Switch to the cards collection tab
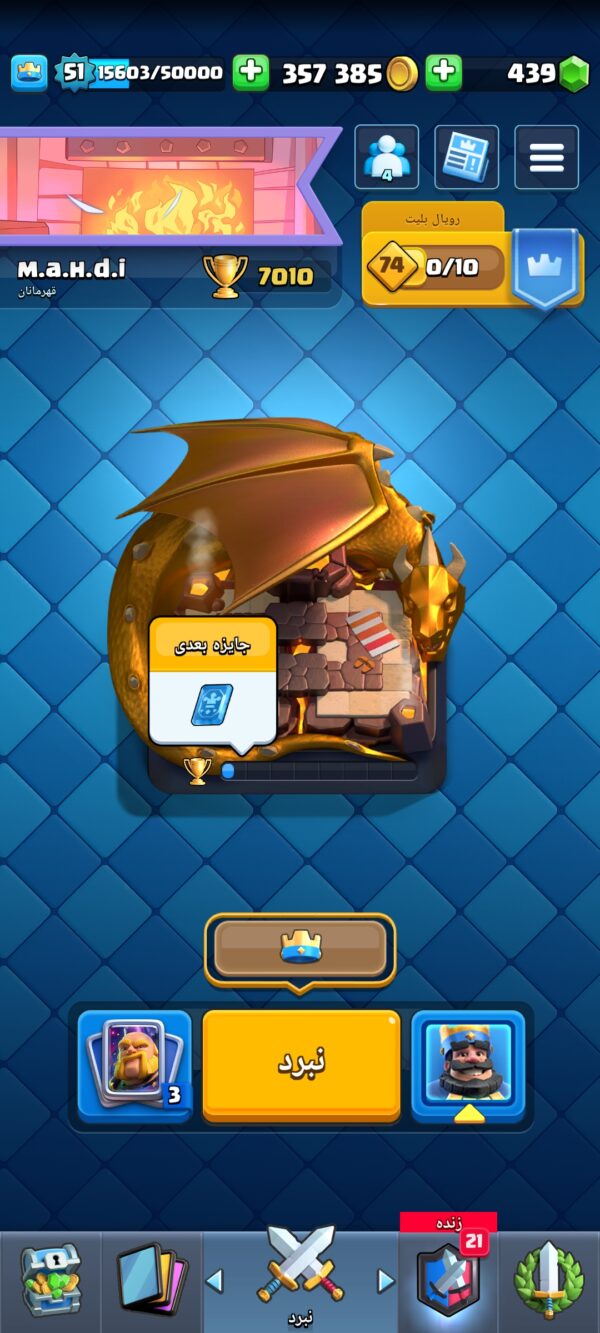This screenshot has height=1333, width=600. 152,1281
